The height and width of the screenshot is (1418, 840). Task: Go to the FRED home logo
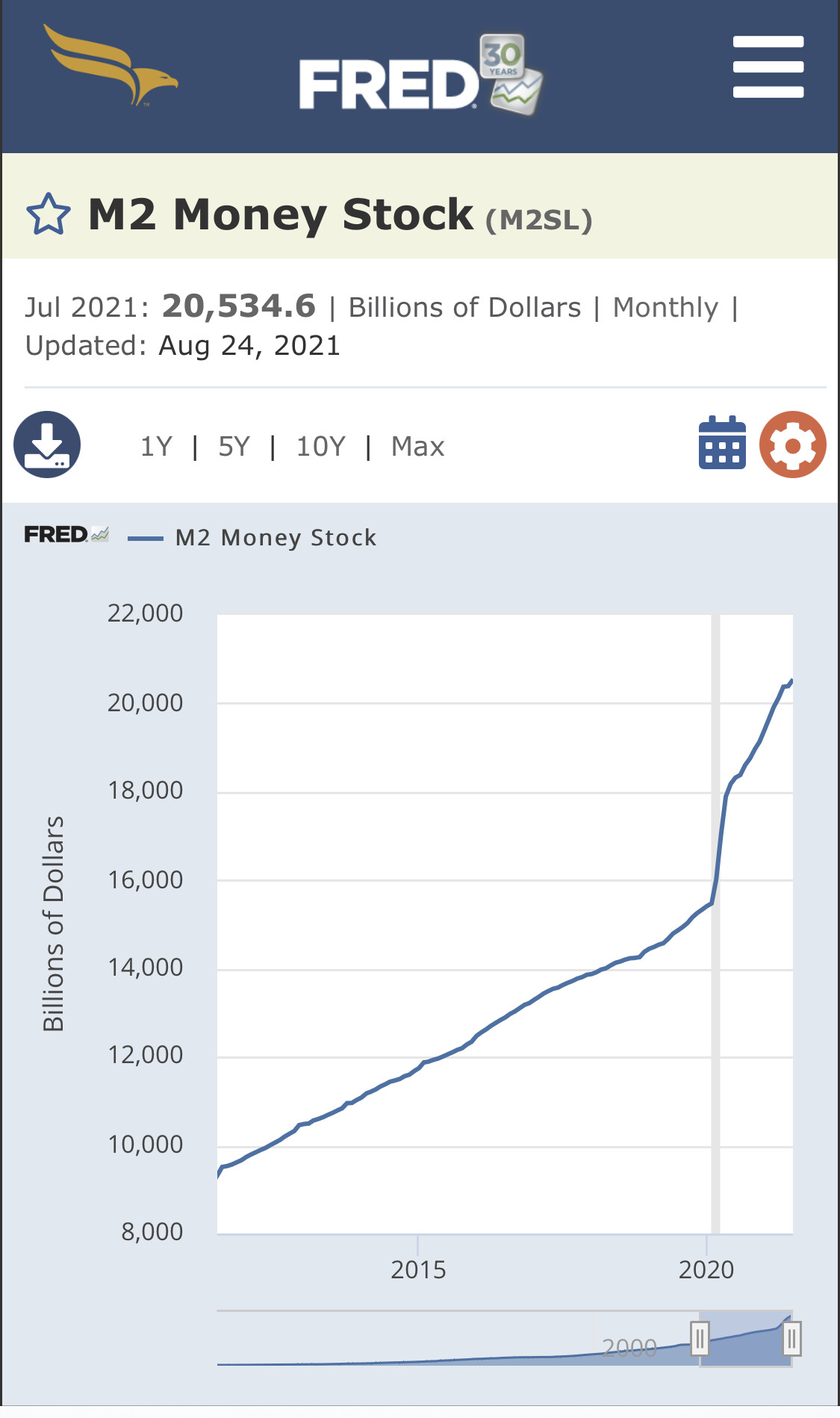coord(421,76)
